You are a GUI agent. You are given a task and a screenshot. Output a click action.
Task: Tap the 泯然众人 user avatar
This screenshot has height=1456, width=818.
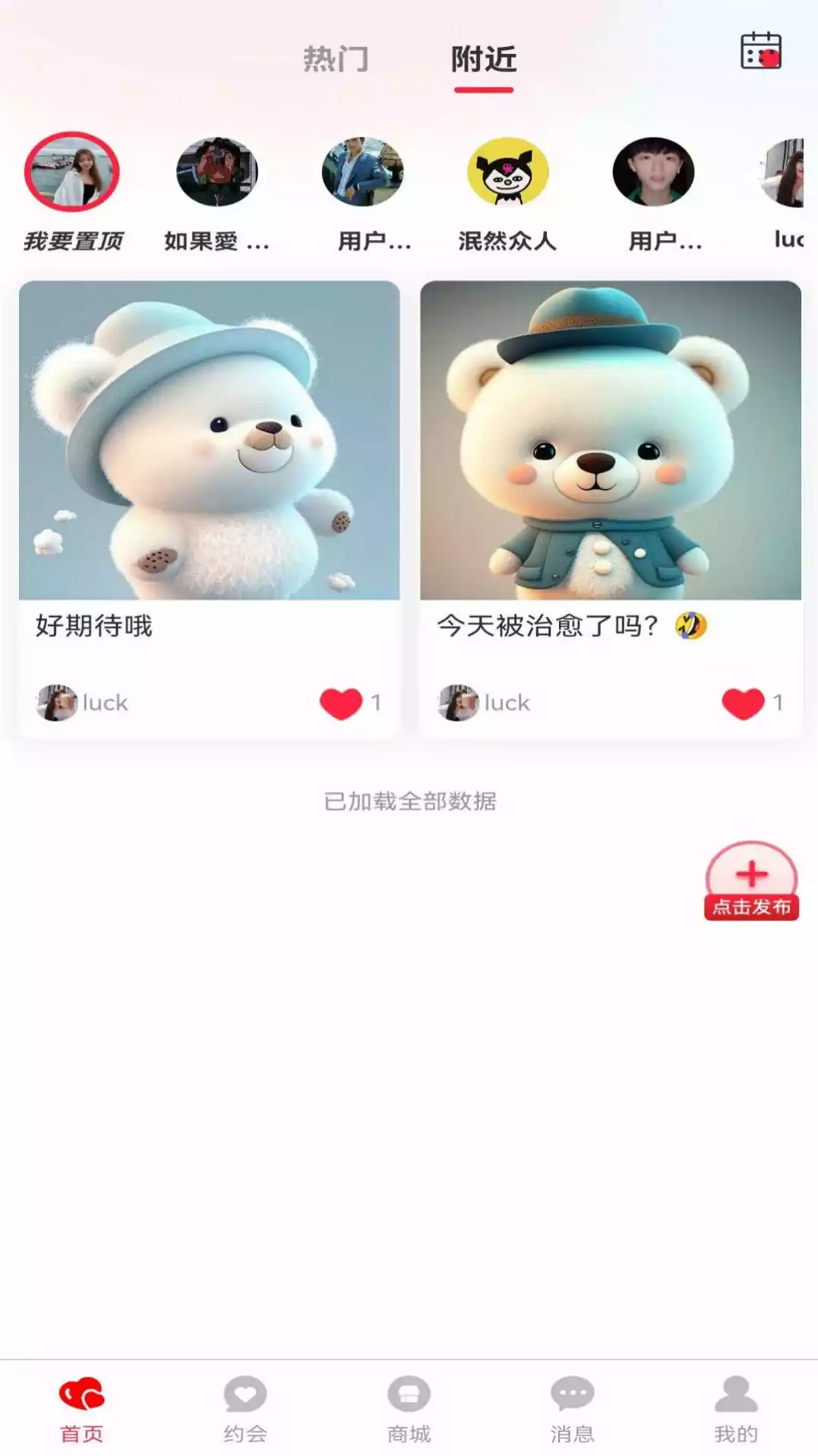tap(506, 172)
